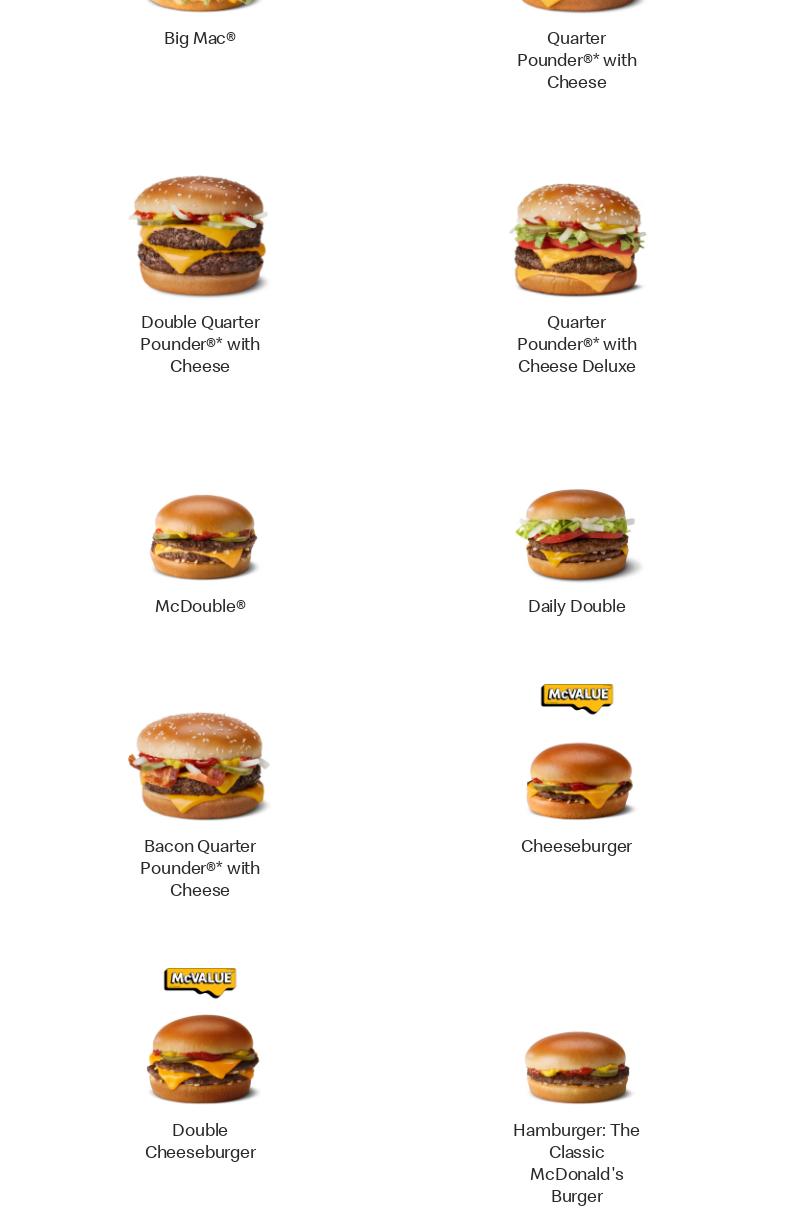Open the Daily Double text link
Screen dimensions: 785x1217
(577, 606)
